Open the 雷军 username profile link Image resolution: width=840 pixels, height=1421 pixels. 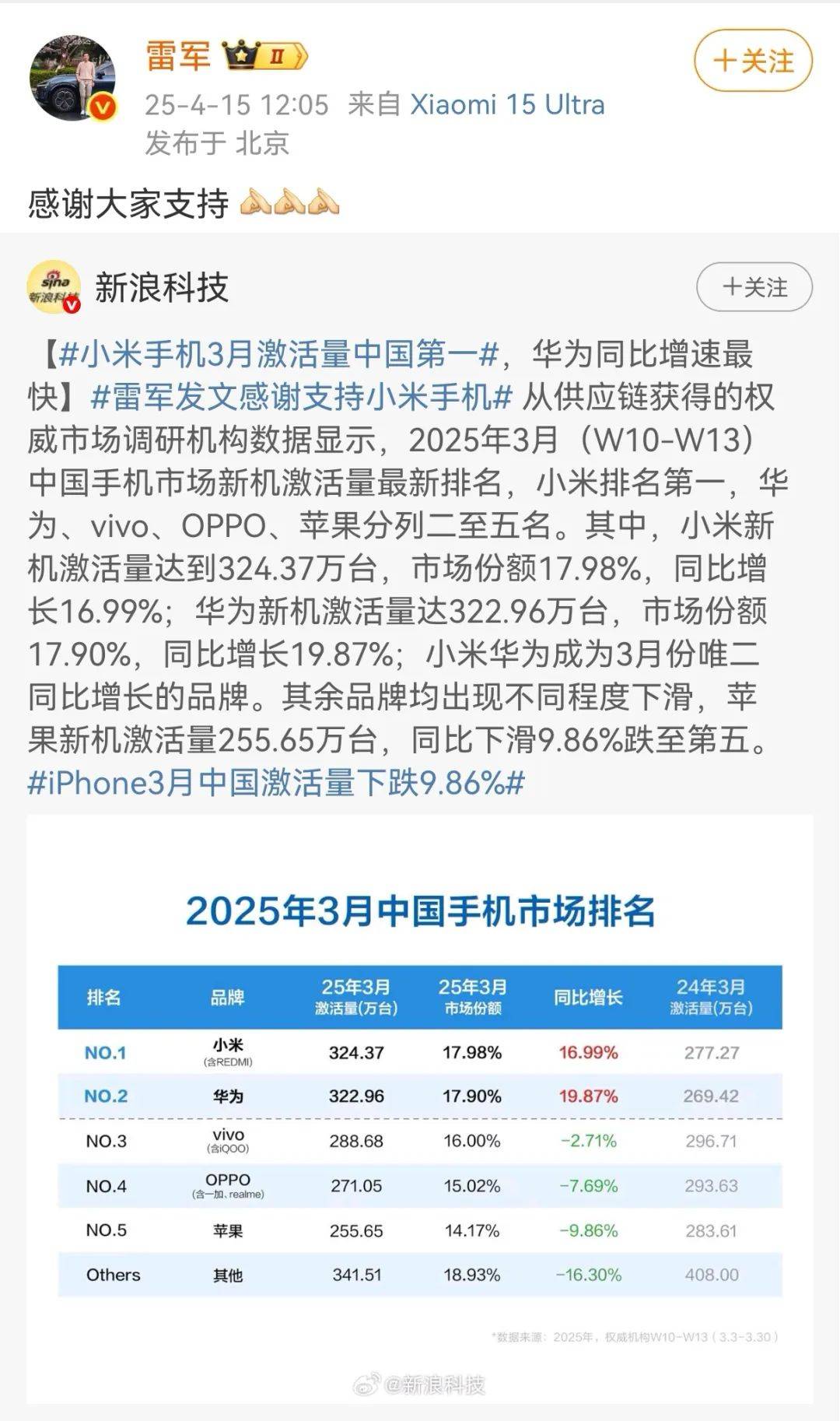[x=178, y=56]
